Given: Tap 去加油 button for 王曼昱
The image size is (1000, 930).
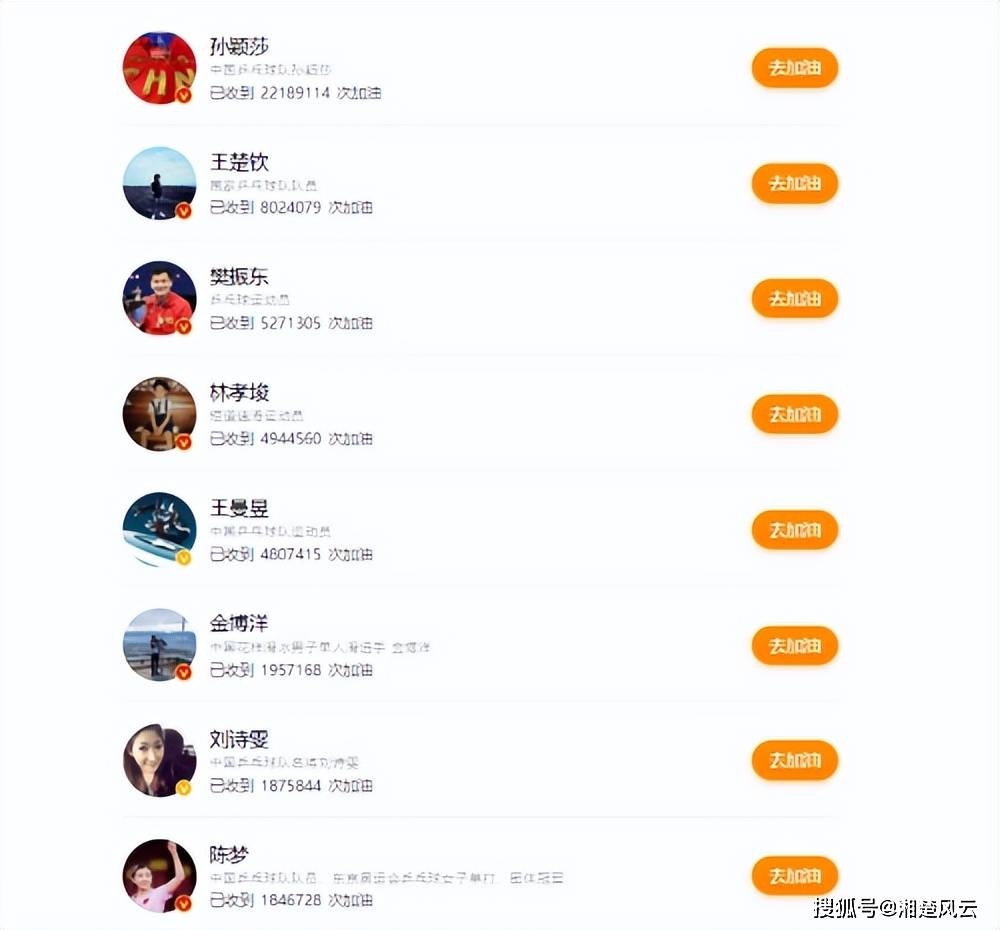Looking at the screenshot, I should point(794,530).
